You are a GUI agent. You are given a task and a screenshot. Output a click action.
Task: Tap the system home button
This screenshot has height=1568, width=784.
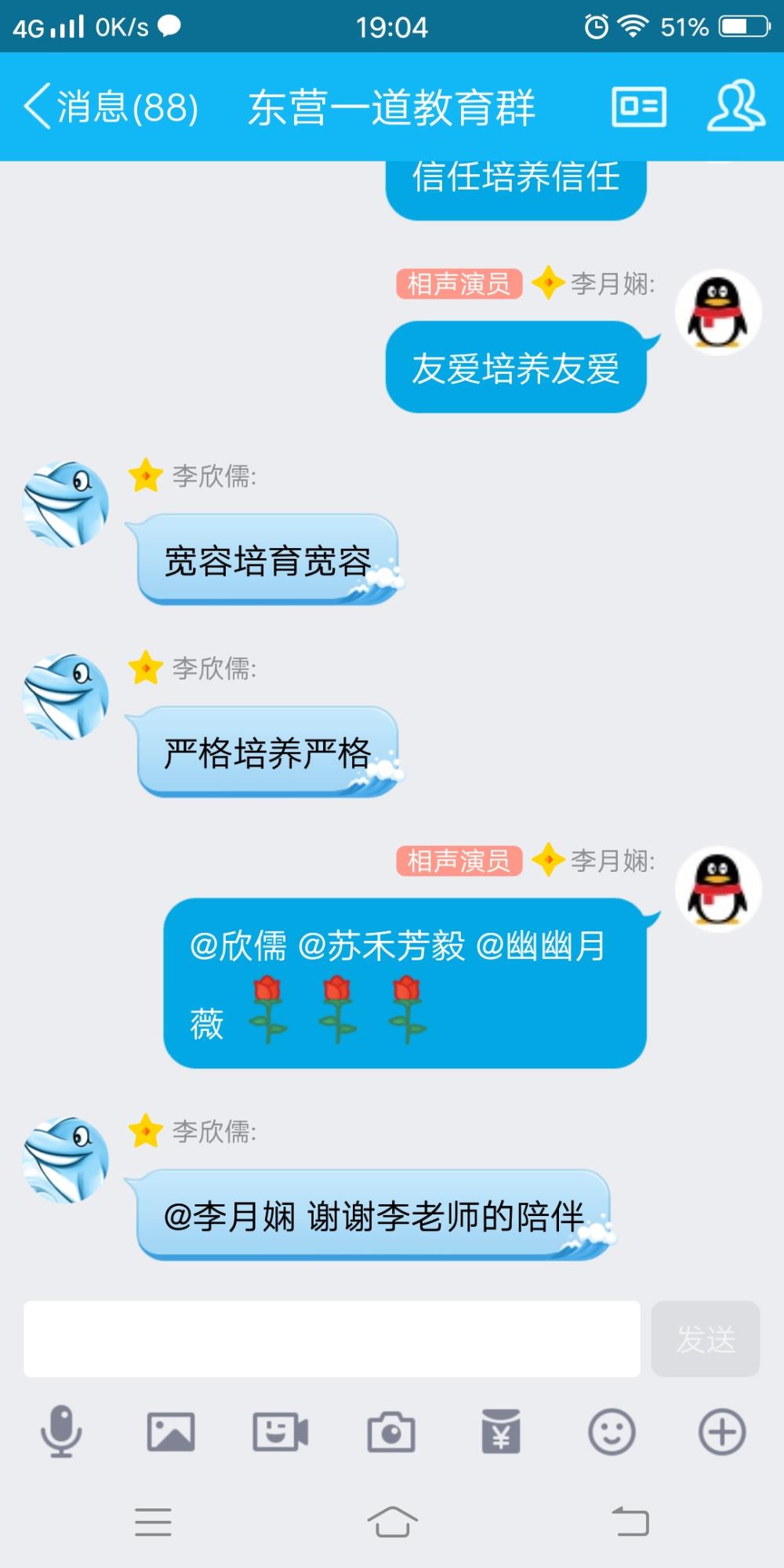392,1523
